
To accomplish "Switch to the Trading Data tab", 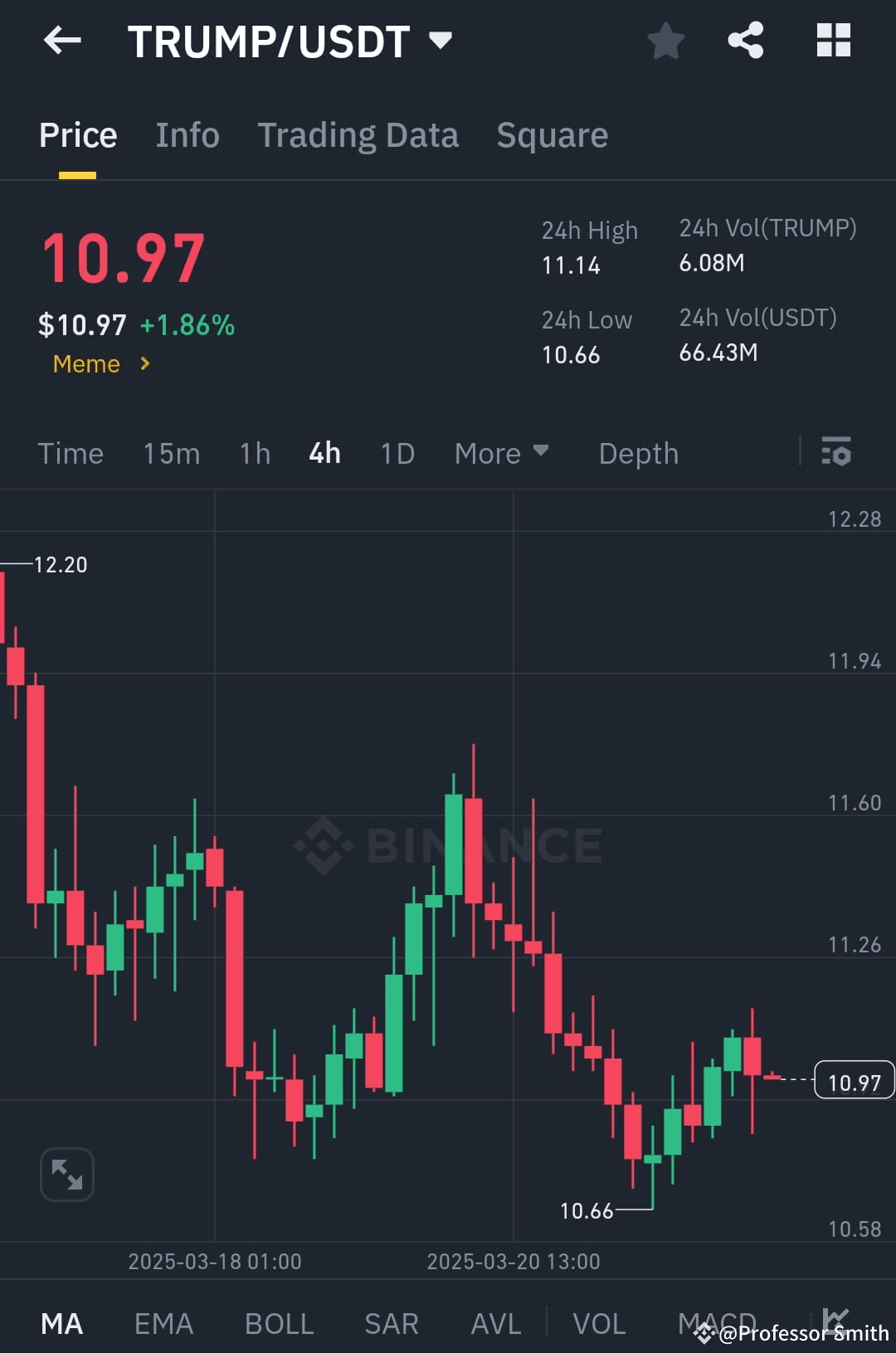I will pyautogui.click(x=358, y=134).
